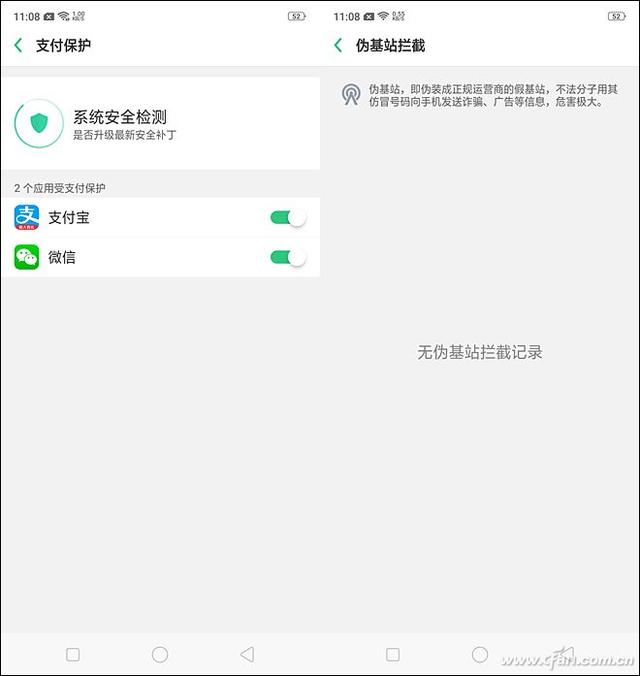Screen dimensions: 640x676
Task: Go back from the 支付保护 screen
Action: pyautogui.click(x=19, y=45)
